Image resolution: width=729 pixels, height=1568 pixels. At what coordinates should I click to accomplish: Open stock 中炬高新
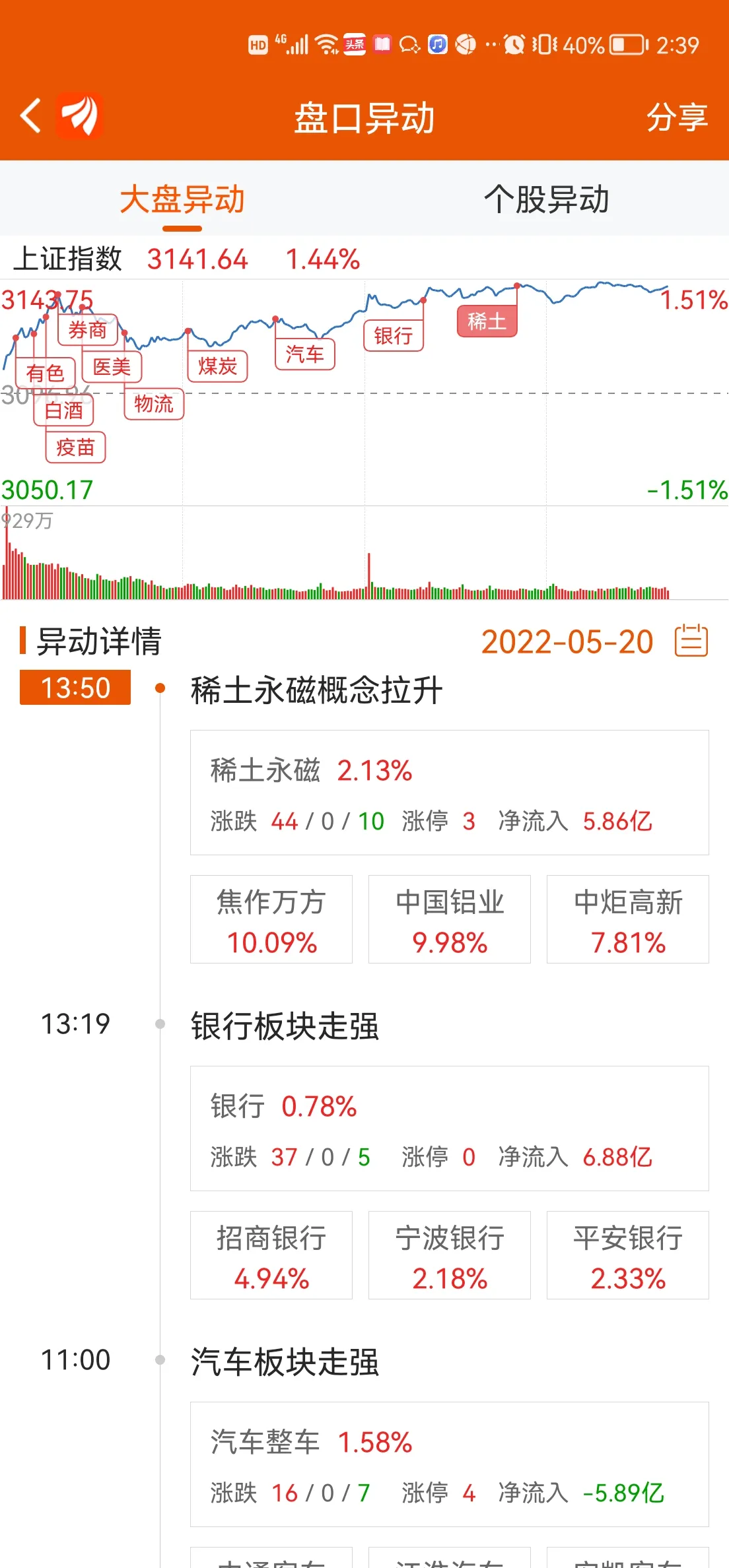(x=628, y=919)
